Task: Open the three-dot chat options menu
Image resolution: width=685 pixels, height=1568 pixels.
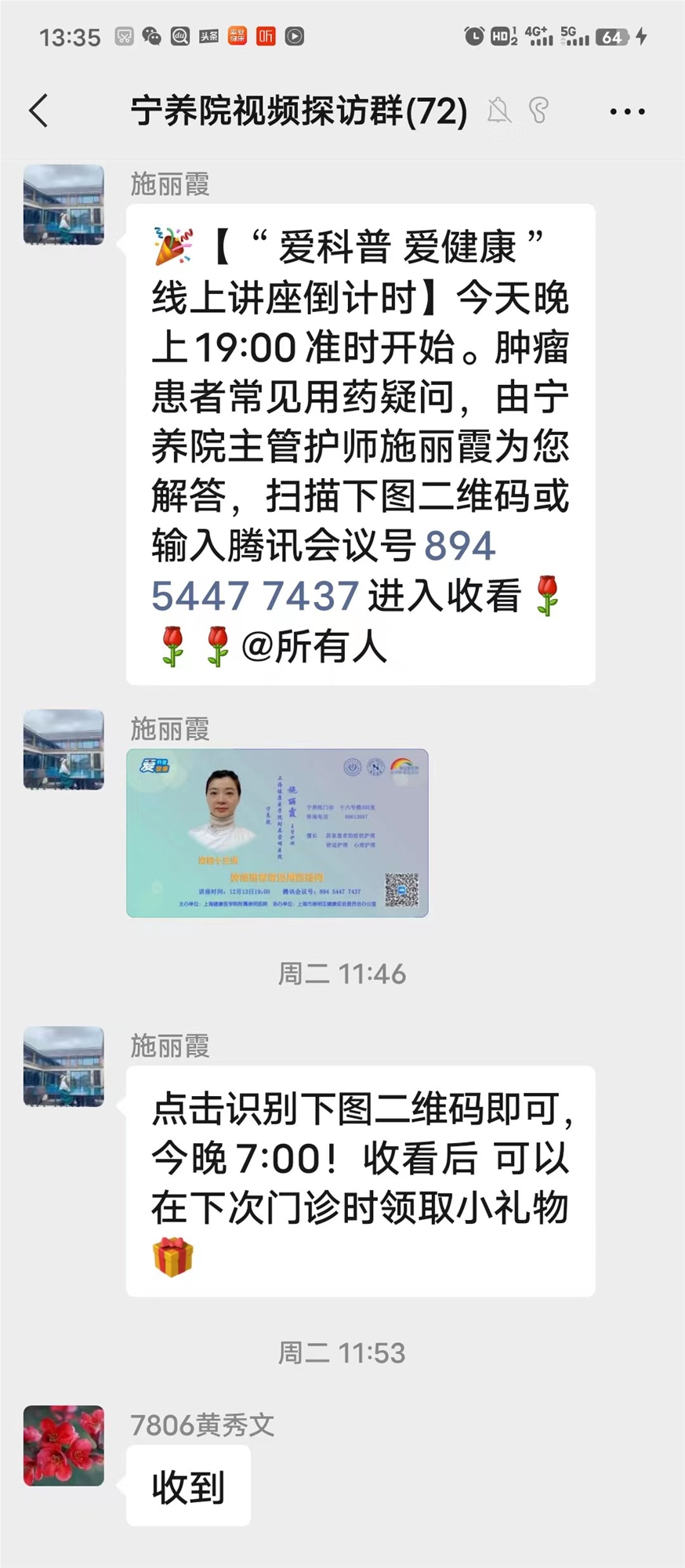Action: pos(627,111)
